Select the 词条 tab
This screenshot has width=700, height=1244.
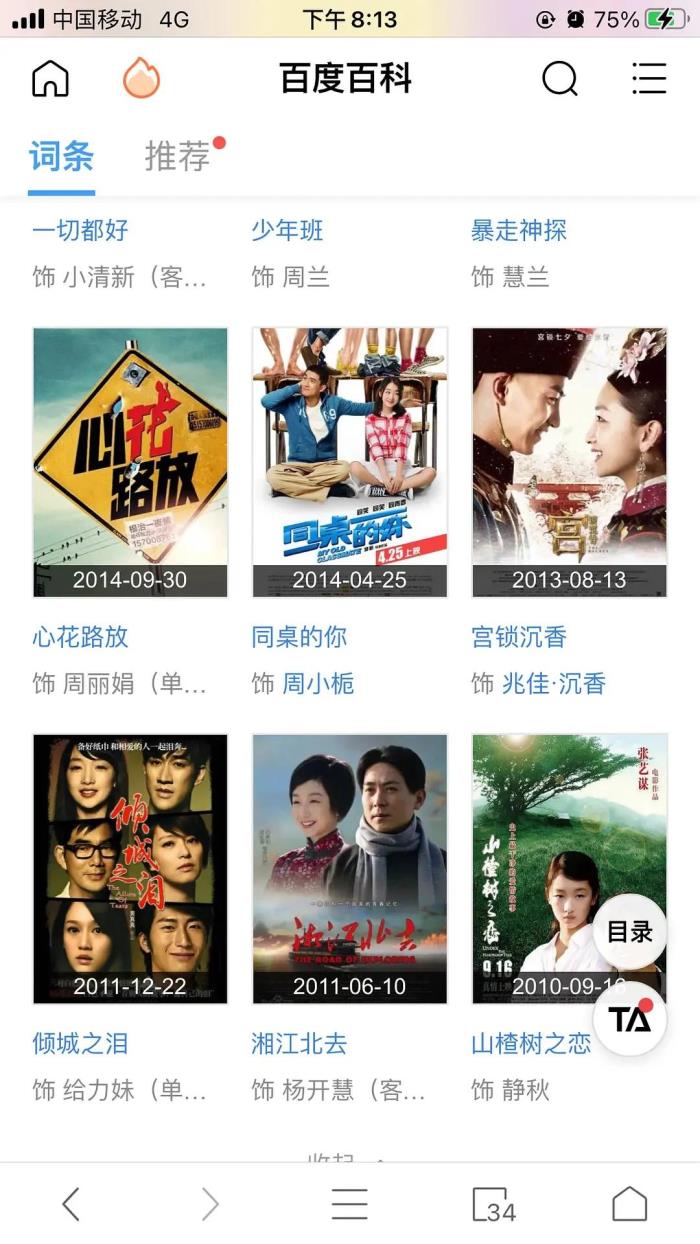(x=61, y=156)
